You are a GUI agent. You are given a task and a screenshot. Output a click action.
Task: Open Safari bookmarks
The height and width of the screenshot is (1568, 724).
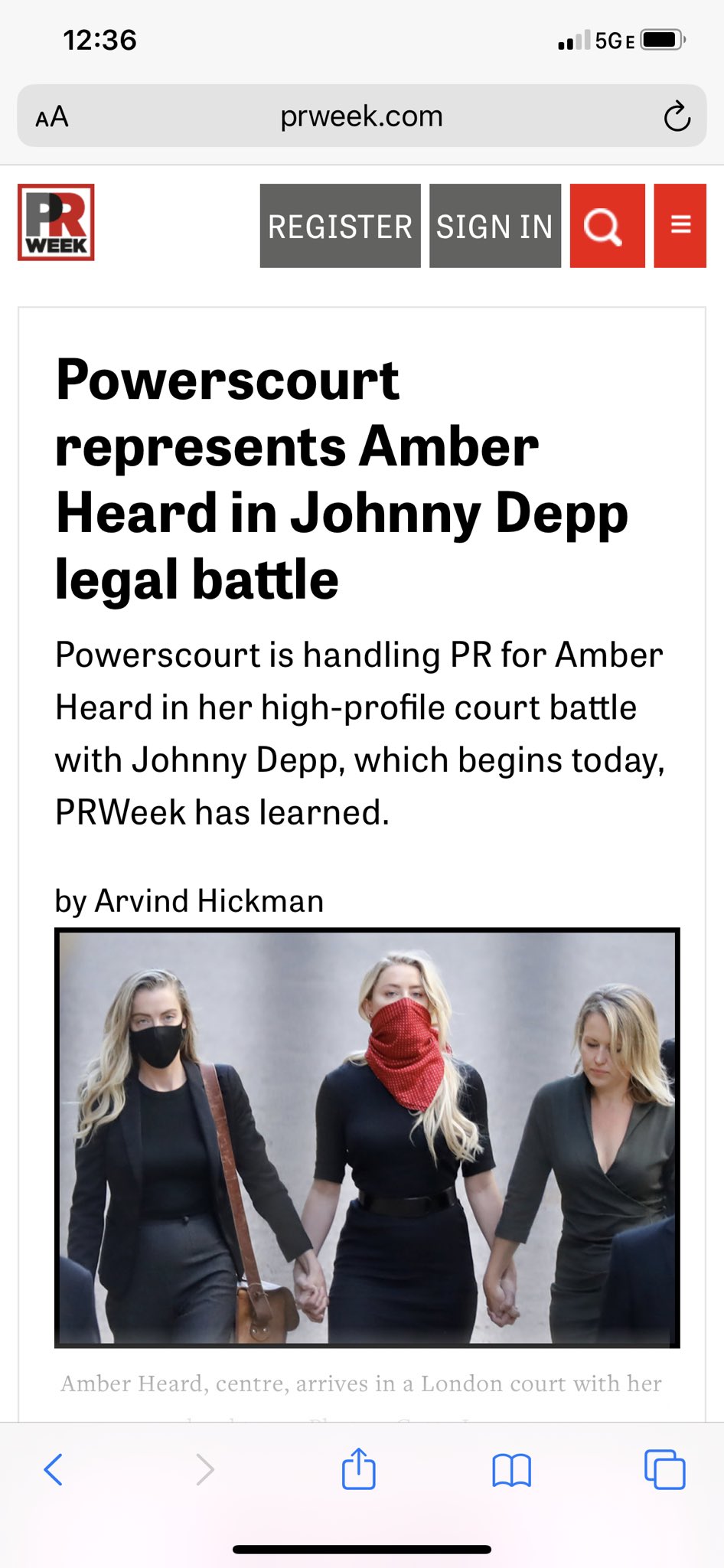point(511,1470)
